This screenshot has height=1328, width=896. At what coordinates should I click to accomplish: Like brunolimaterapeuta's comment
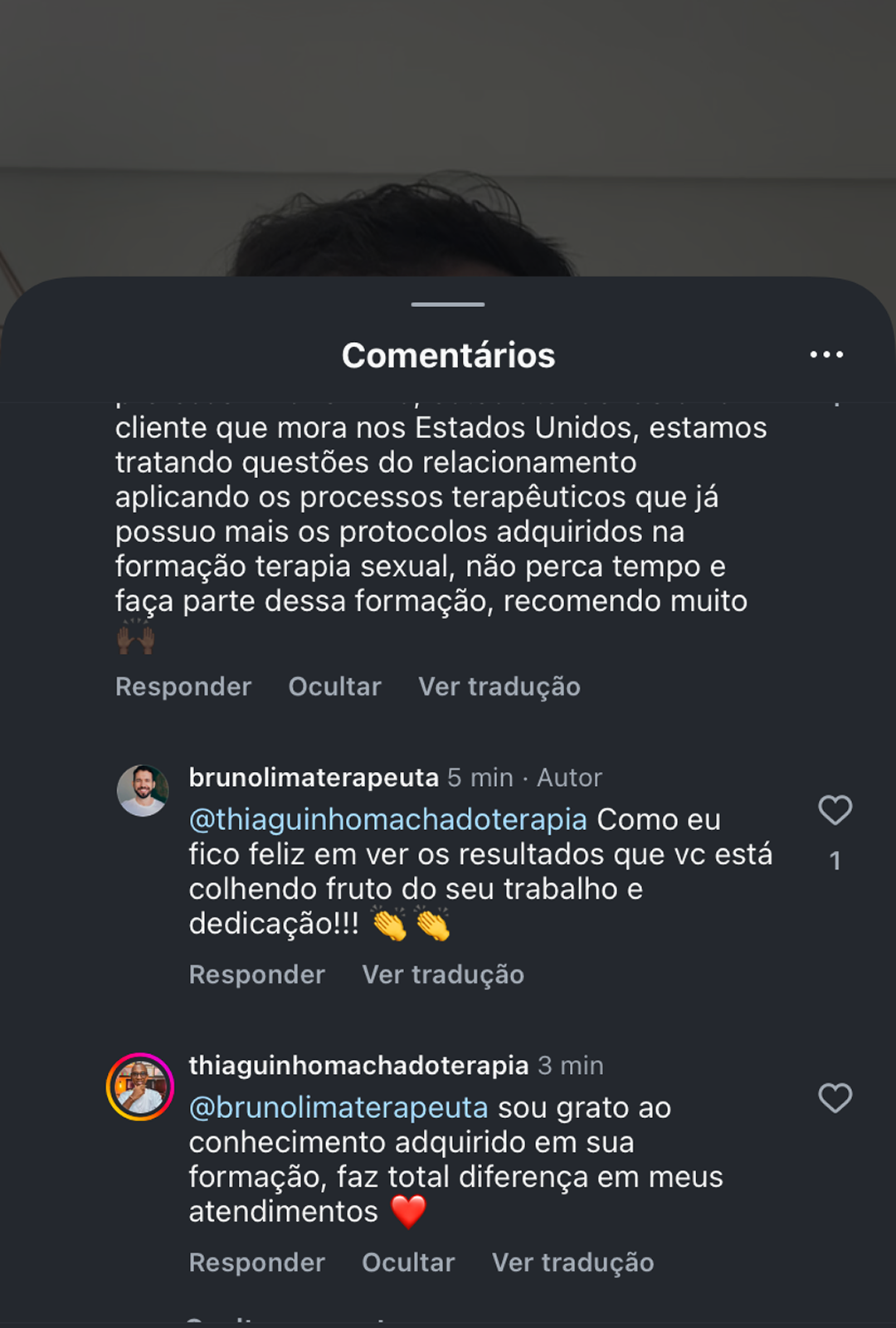pyautogui.click(x=835, y=810)
